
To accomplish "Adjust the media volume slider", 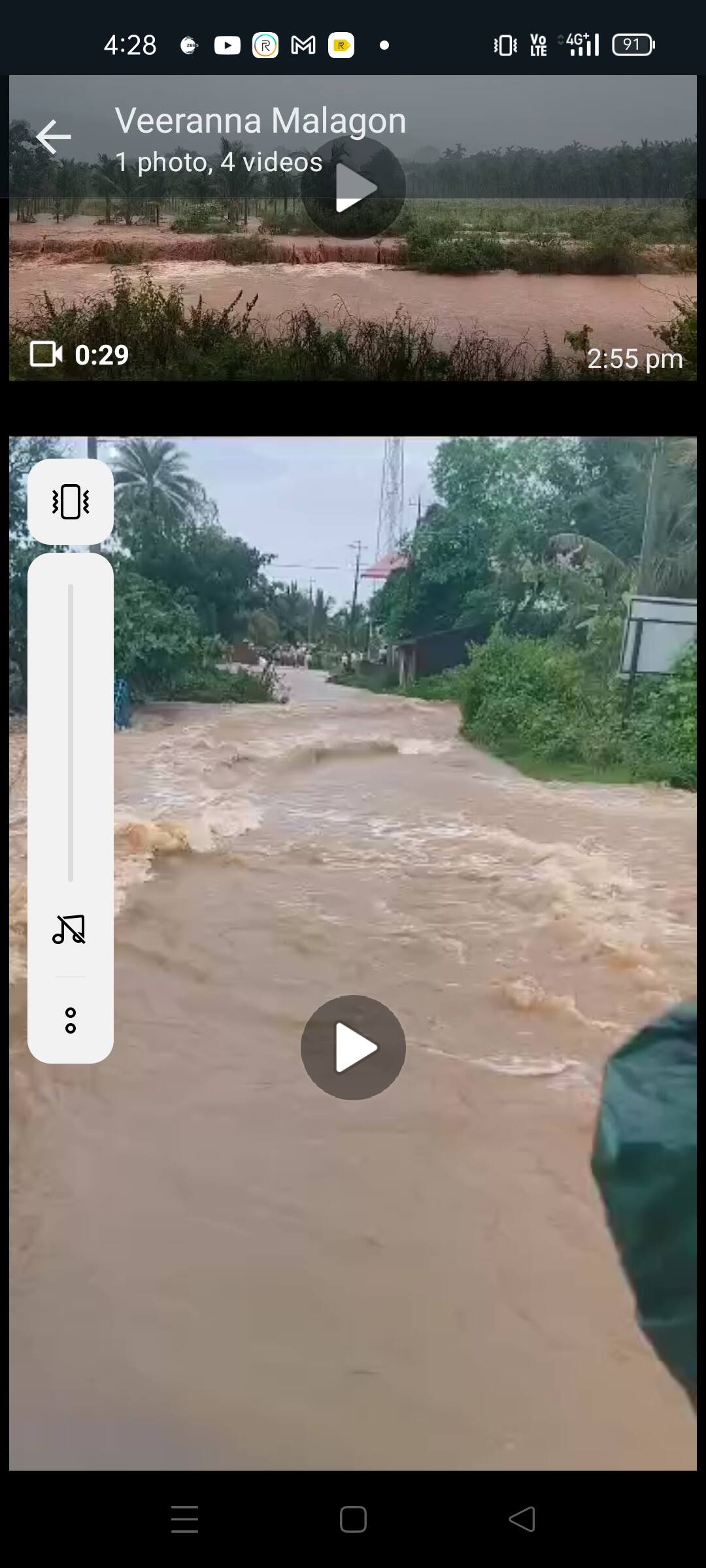I will point(71,733).
